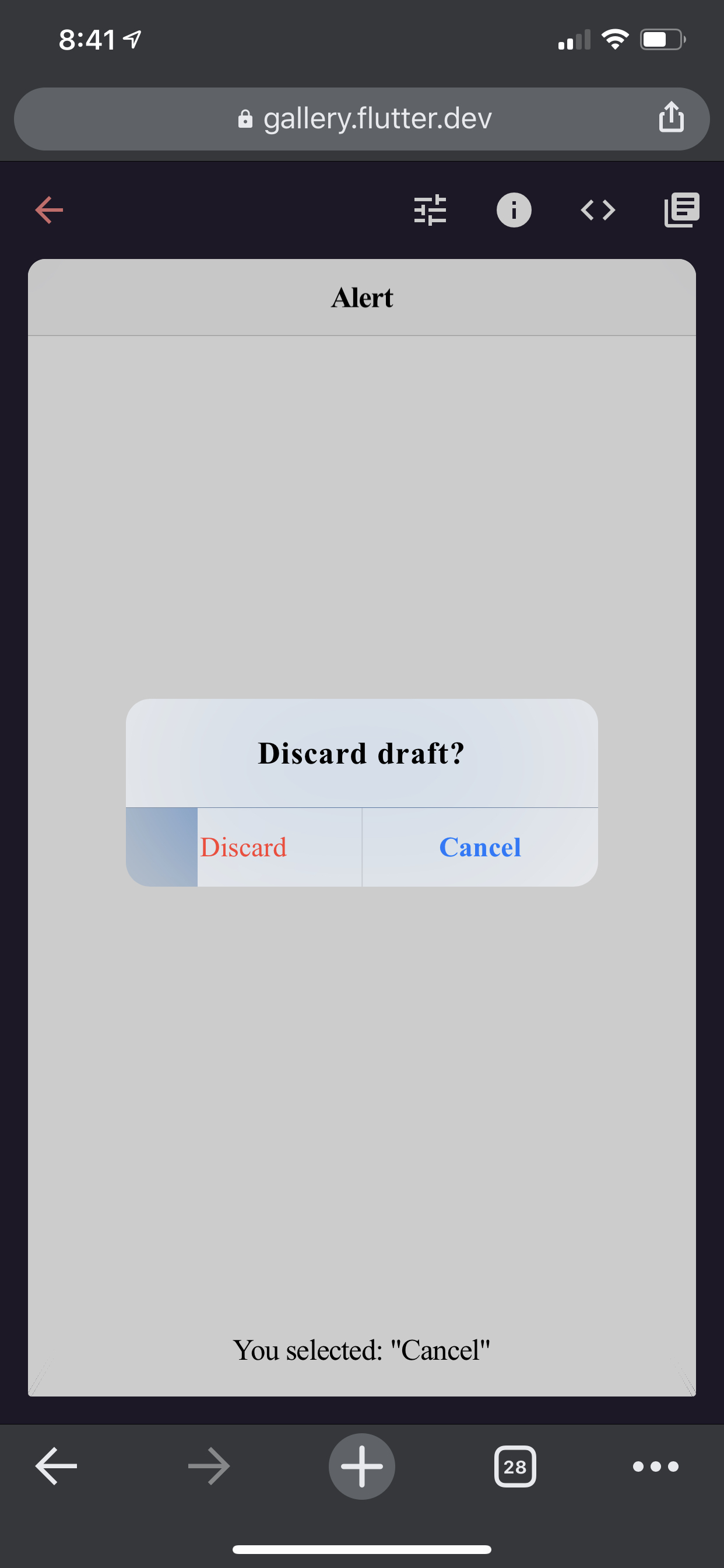Screen dimensions: 724x1568
Task: Tap the Alert title bar
Action: (x=361, y=297)
